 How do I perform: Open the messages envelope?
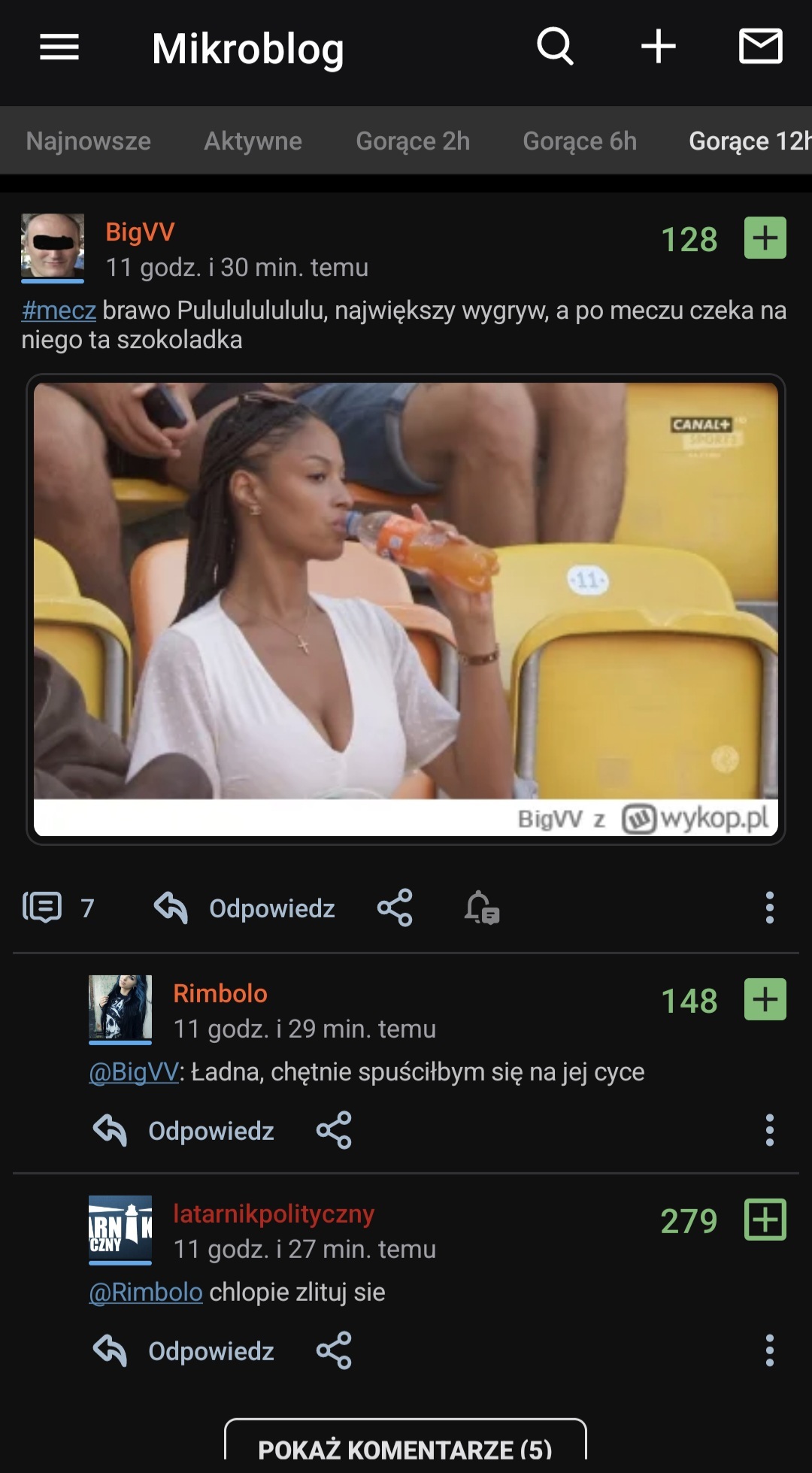760,47
